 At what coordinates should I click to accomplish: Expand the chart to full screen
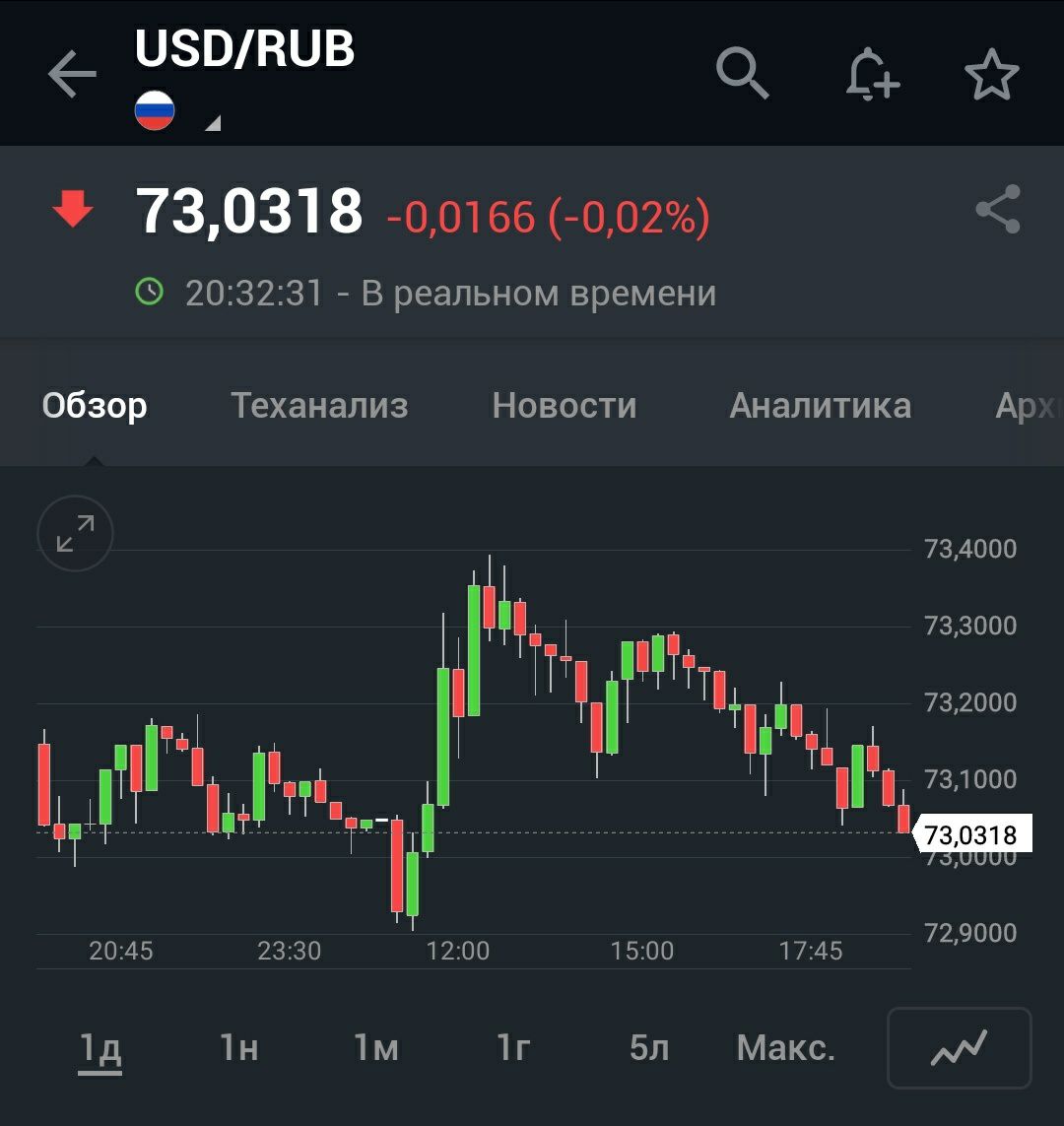pos(75,533)
